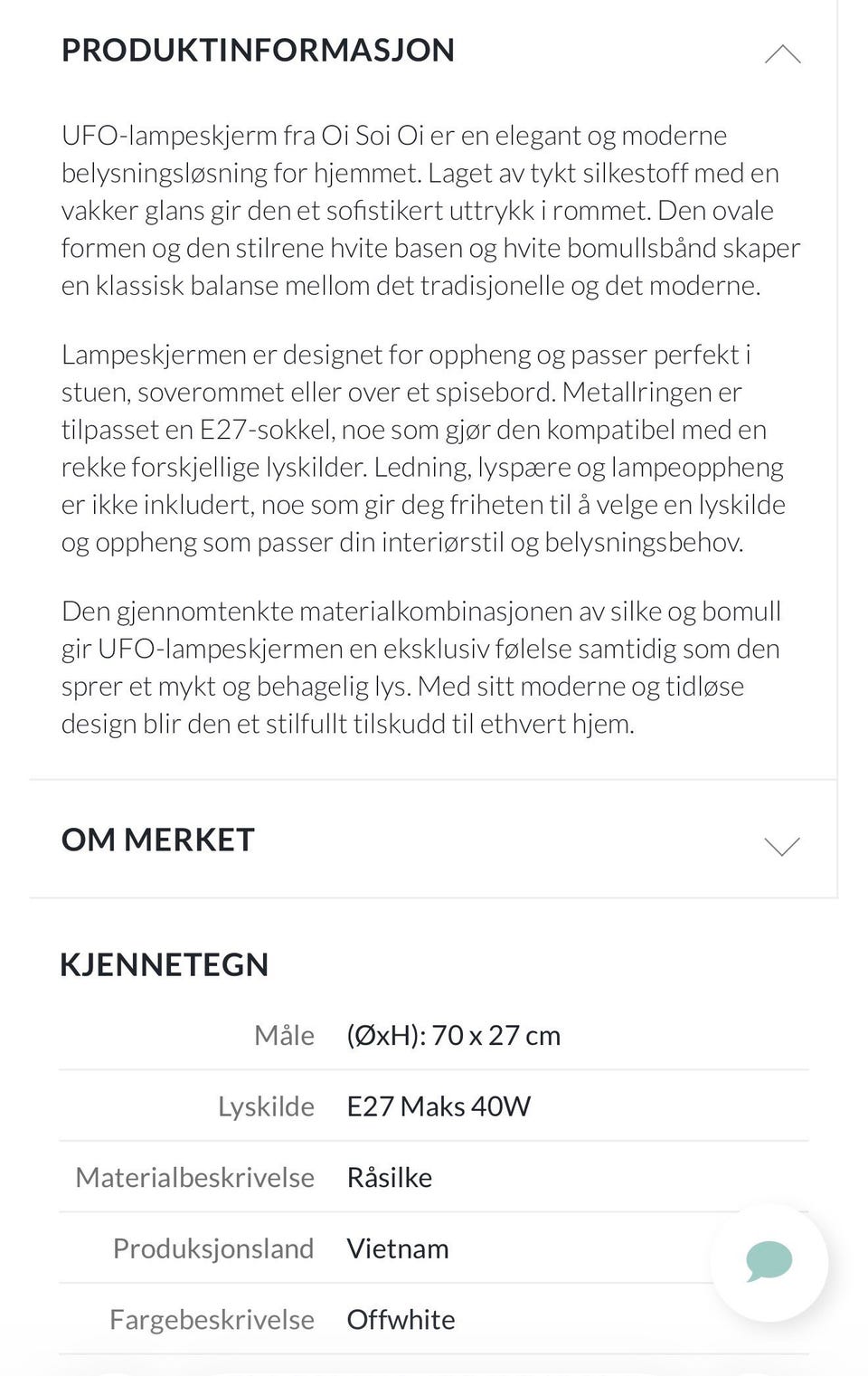The width and height of the screenshot is (868, 1376).
Task: Click the Offwhite color description
Action: pyautogui.click(x=401, y=1320)
